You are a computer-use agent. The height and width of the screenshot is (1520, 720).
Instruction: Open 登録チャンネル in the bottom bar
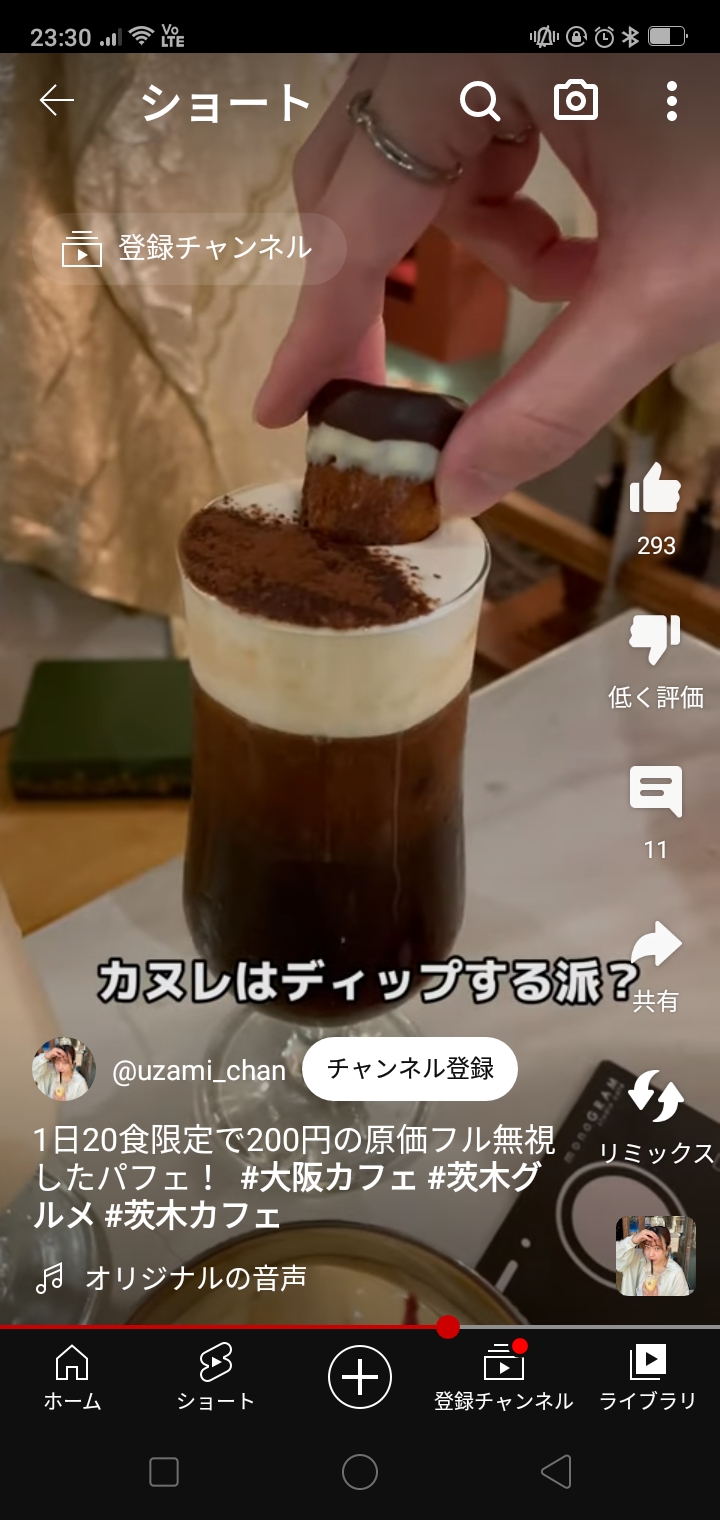tap(504, 1377)
